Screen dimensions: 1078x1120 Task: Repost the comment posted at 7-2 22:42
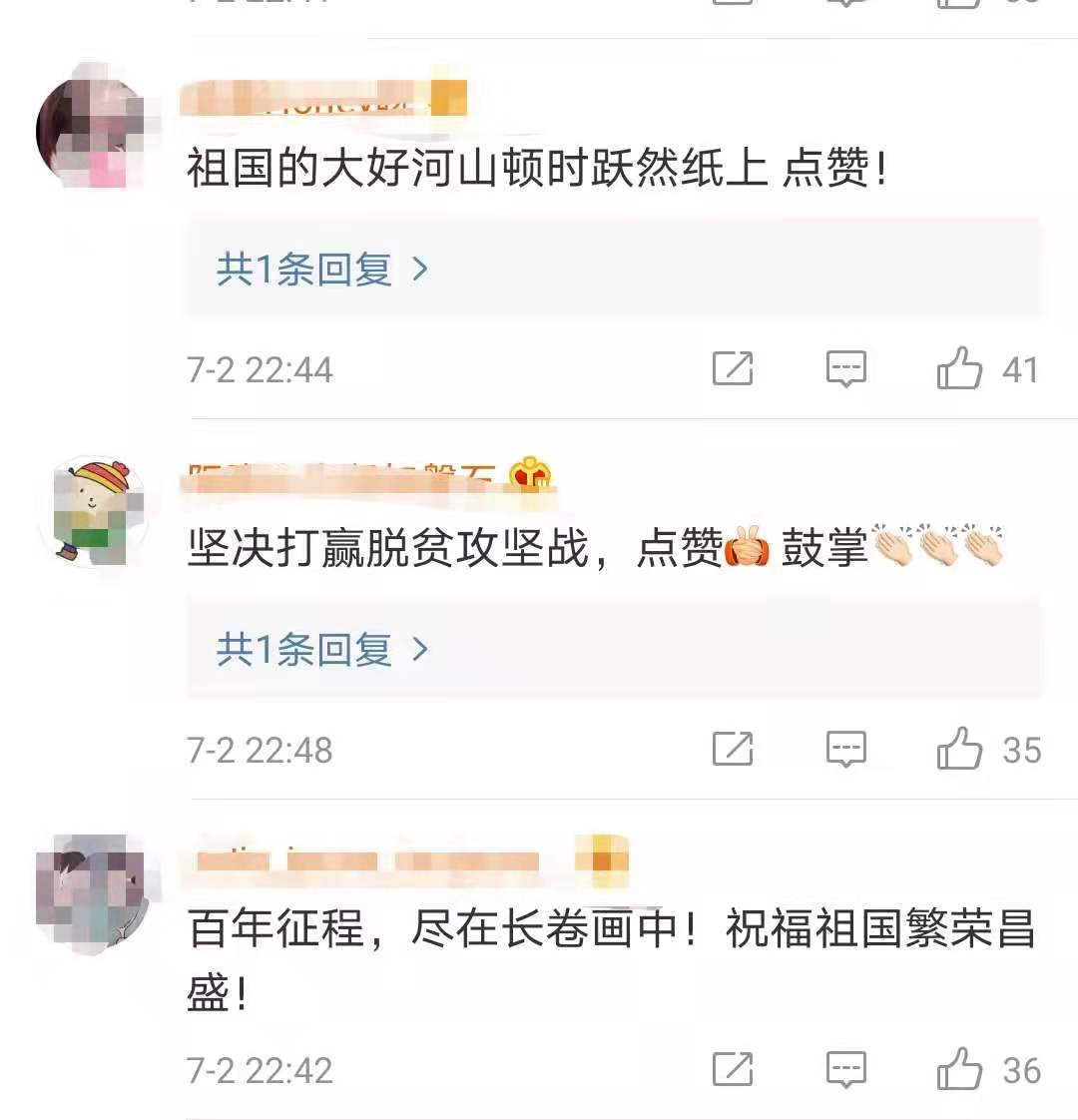coord(733,1069)
